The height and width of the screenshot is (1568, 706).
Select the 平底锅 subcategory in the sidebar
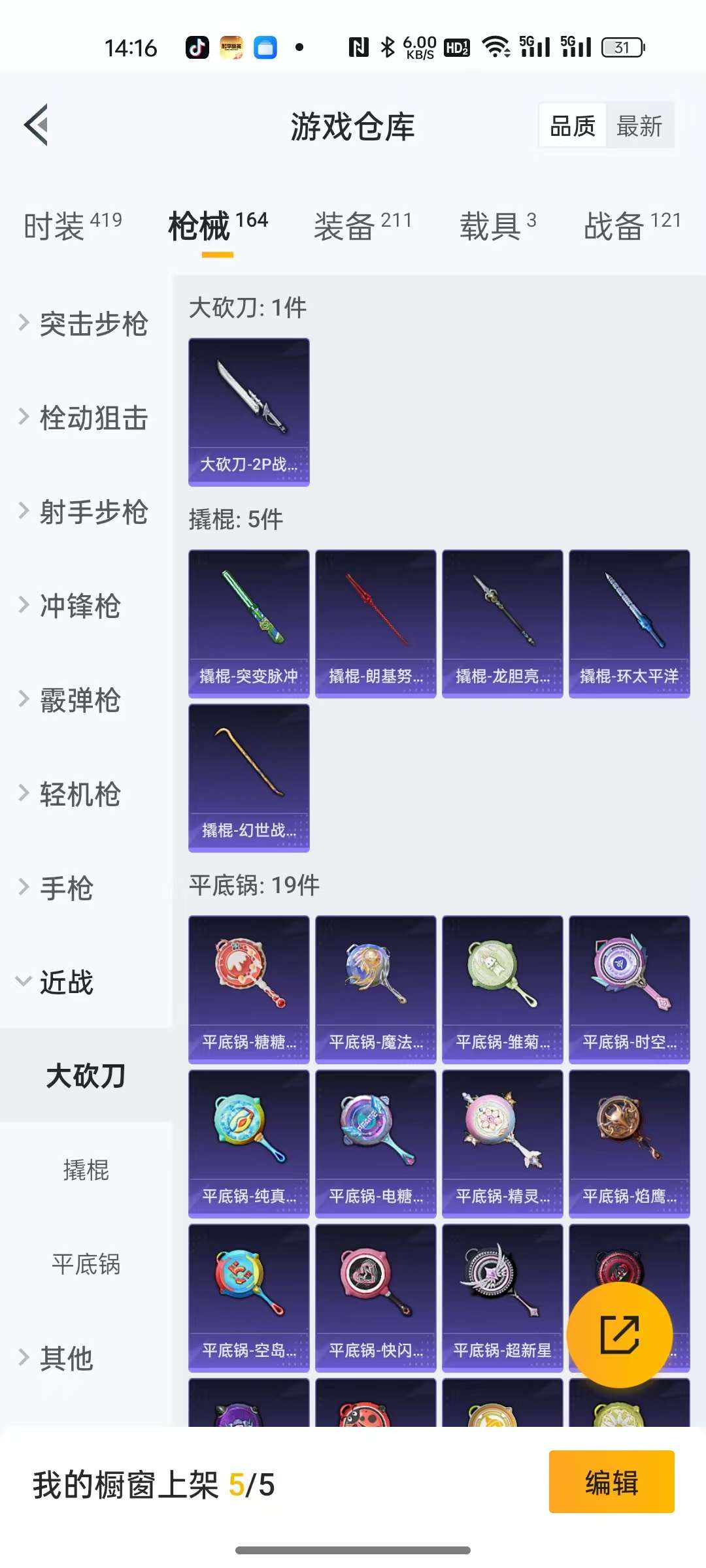[86, 1264]
